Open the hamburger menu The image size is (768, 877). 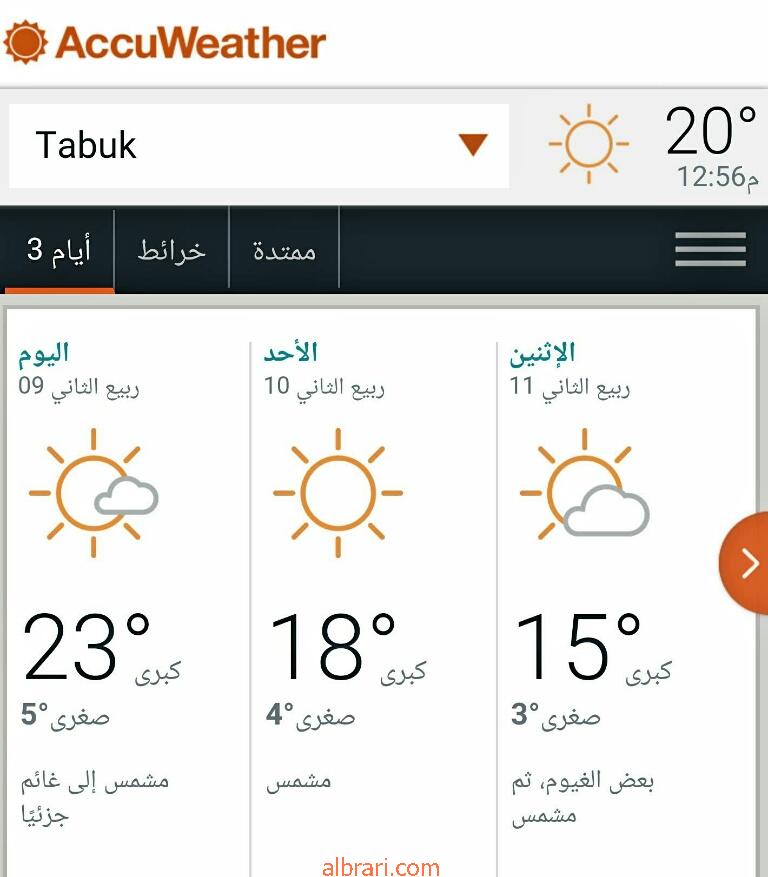click(x=710, y=249)
